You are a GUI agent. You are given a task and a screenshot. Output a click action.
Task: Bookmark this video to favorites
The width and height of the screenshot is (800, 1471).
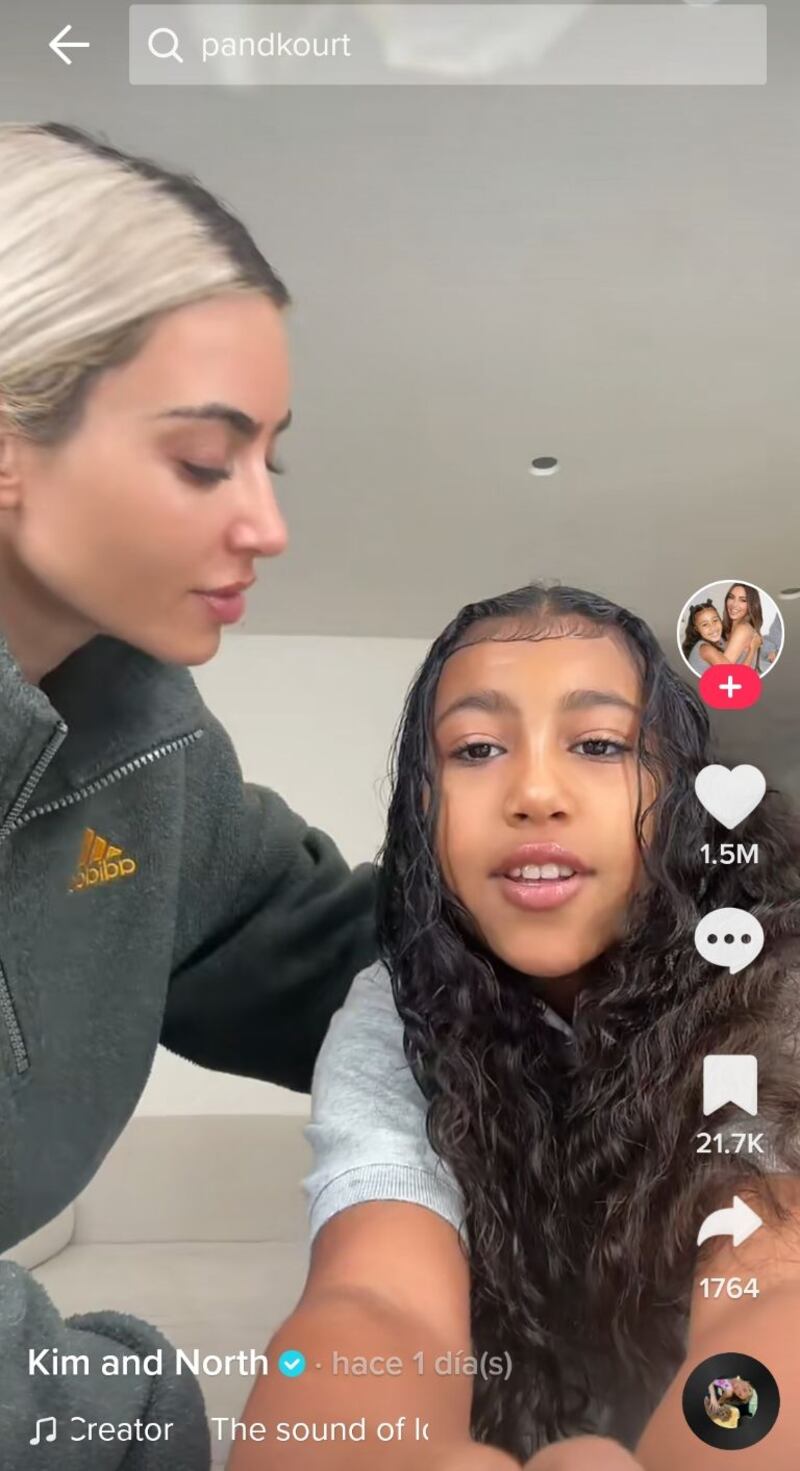coord(730,1086)
